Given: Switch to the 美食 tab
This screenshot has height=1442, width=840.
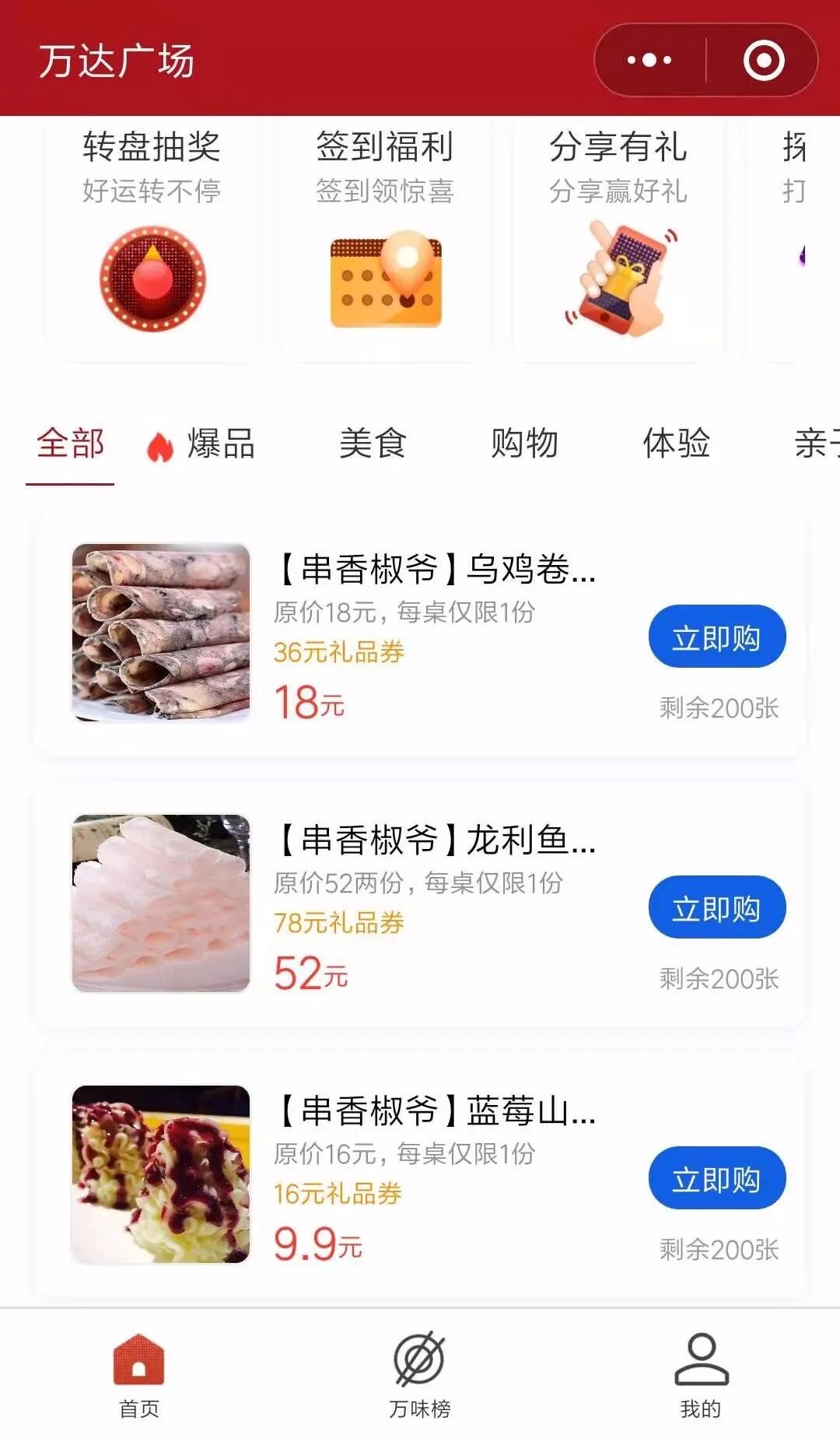Looking at the screenshot, I should click(x=373, y=444).
